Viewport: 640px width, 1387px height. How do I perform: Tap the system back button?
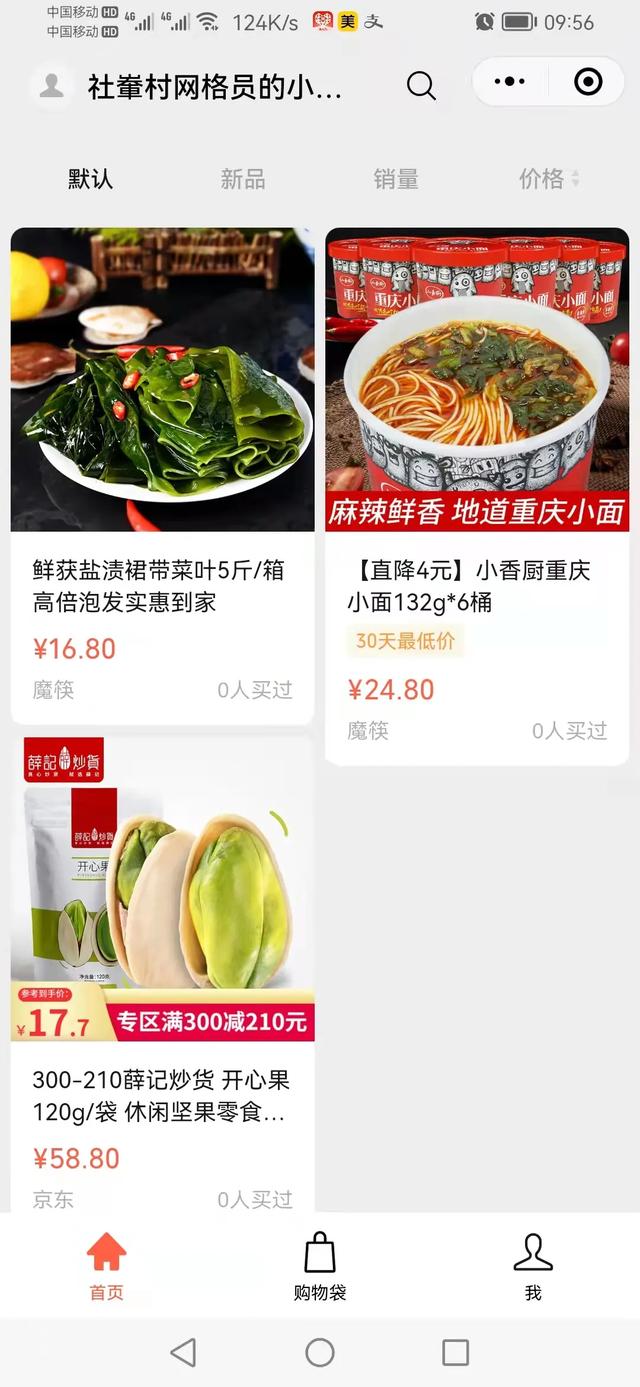183,1353
